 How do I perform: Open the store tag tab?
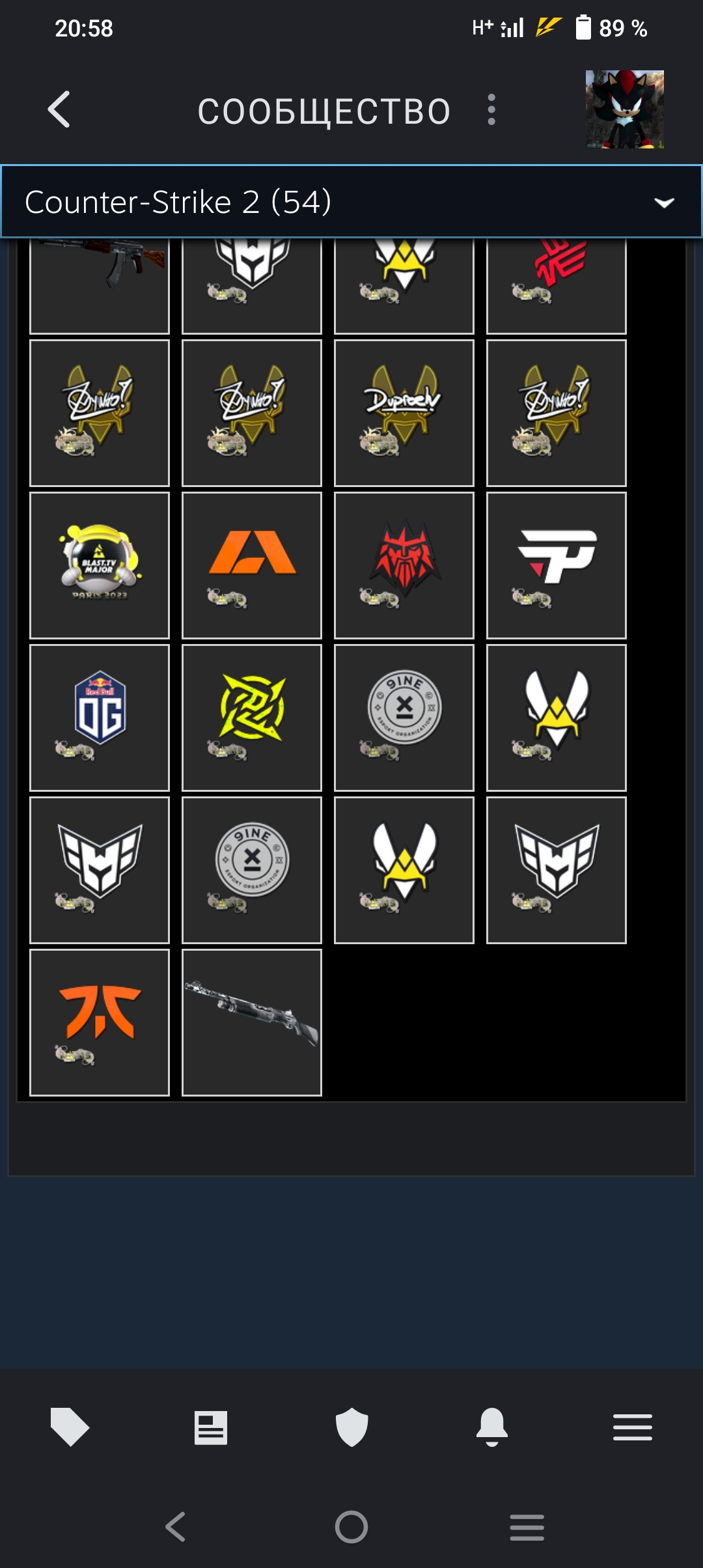tap(70, 1427)
